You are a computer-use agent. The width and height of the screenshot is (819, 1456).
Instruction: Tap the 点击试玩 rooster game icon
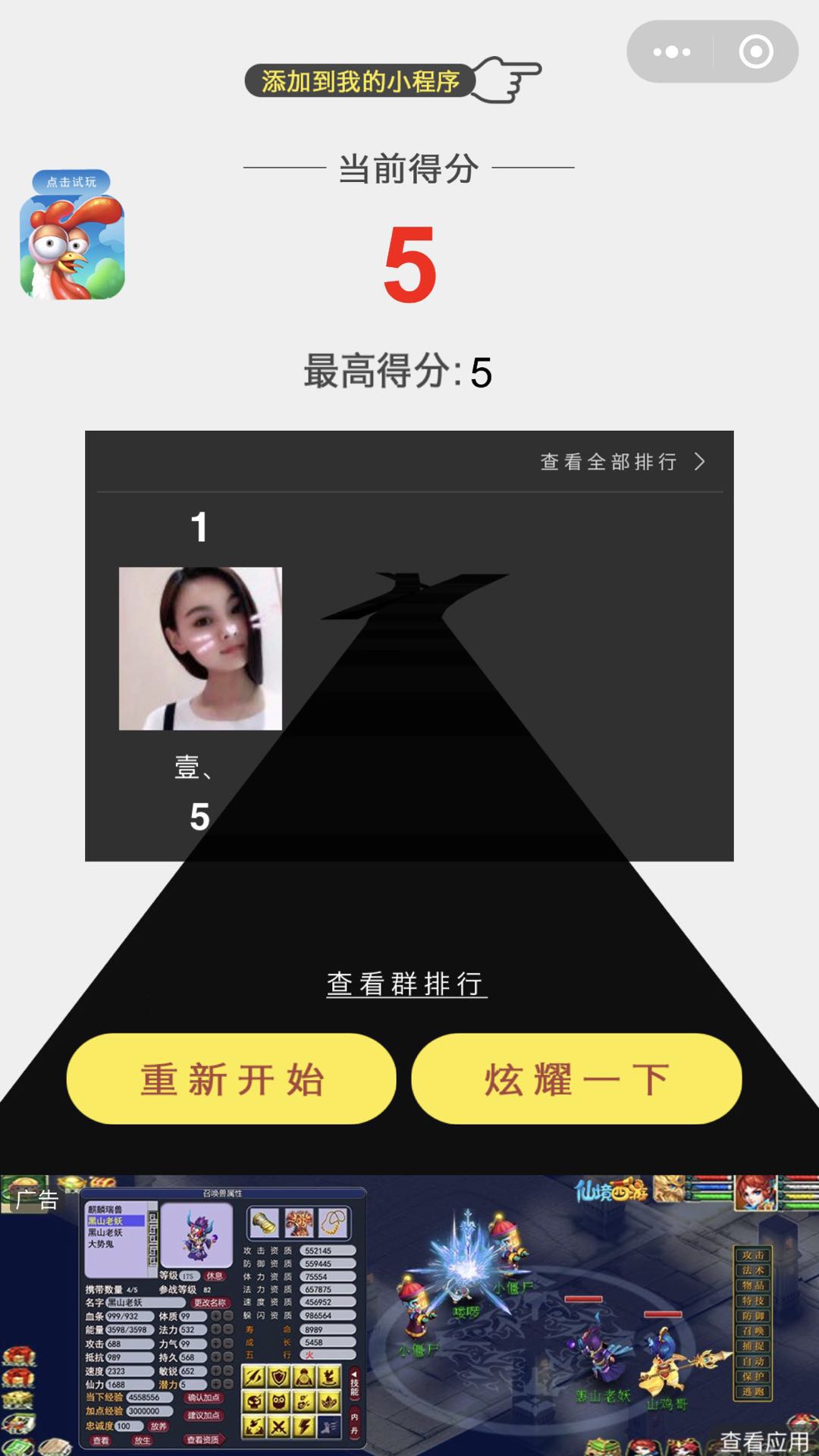click(x=72, y=237)
